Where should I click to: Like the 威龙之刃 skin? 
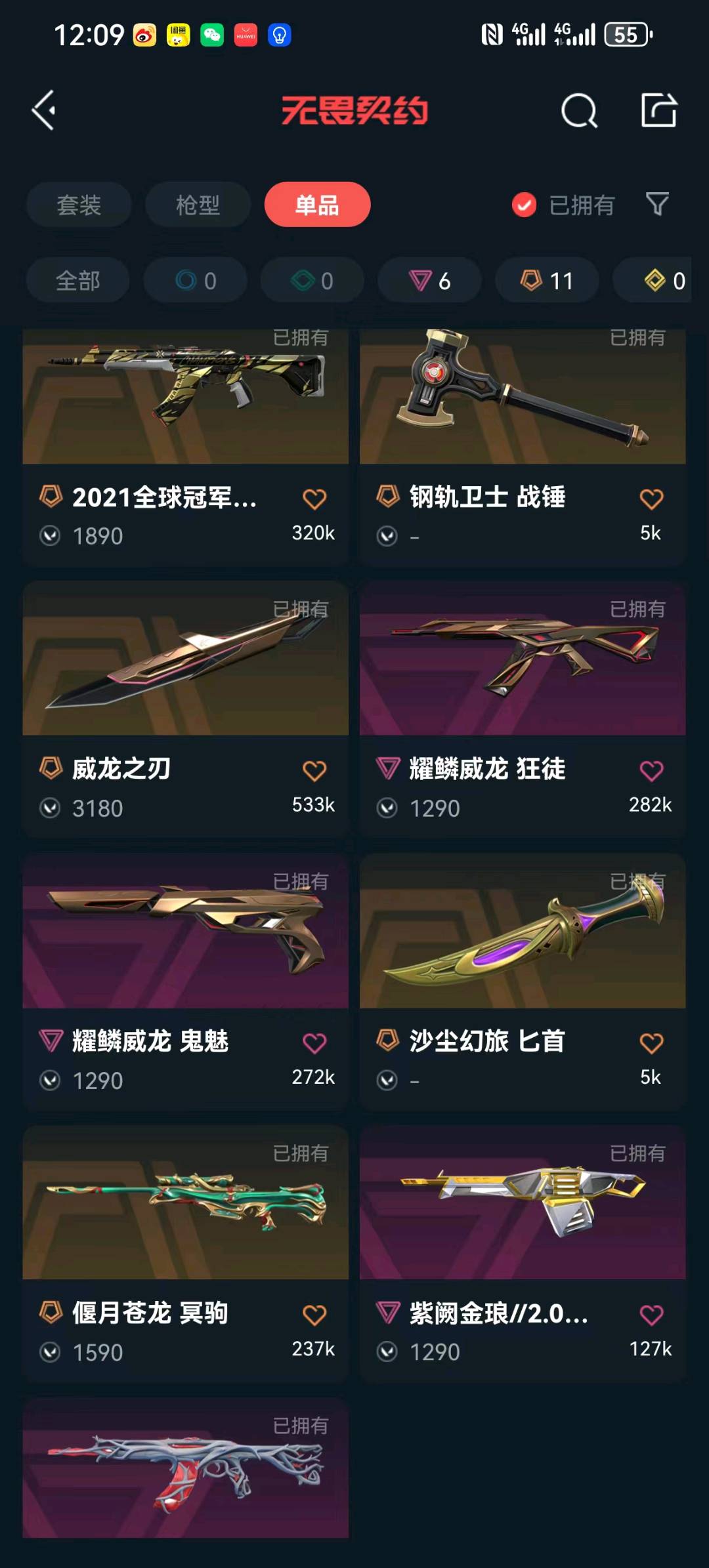click(314, 770)
